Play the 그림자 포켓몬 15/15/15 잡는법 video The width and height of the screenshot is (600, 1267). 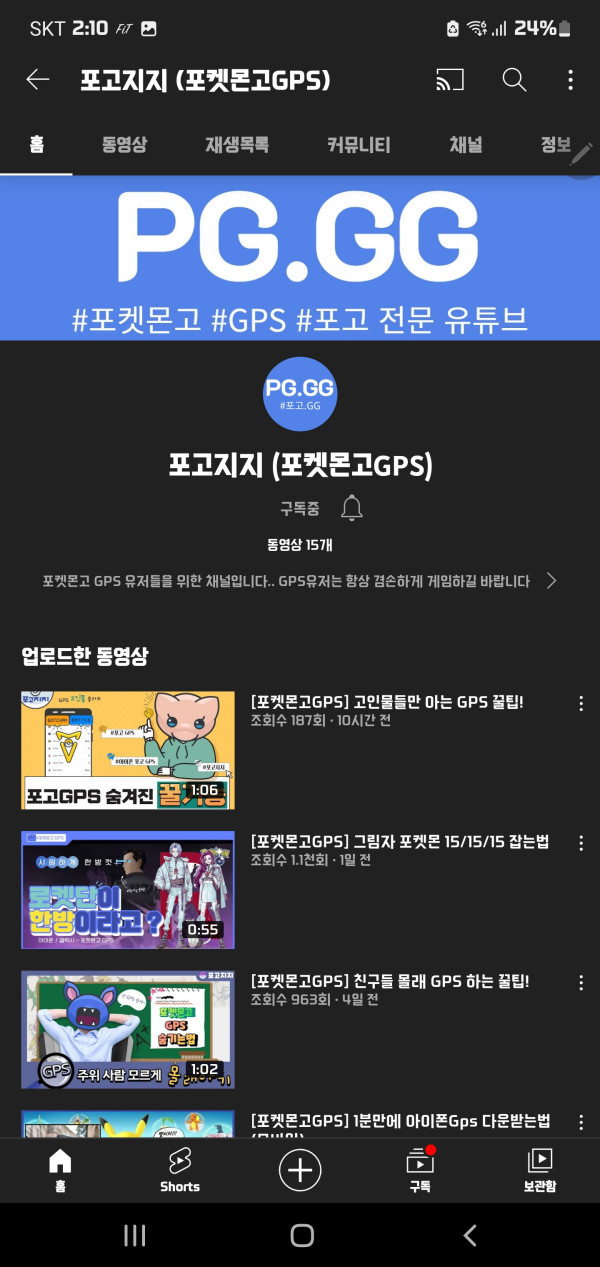(x=128, y=890)
